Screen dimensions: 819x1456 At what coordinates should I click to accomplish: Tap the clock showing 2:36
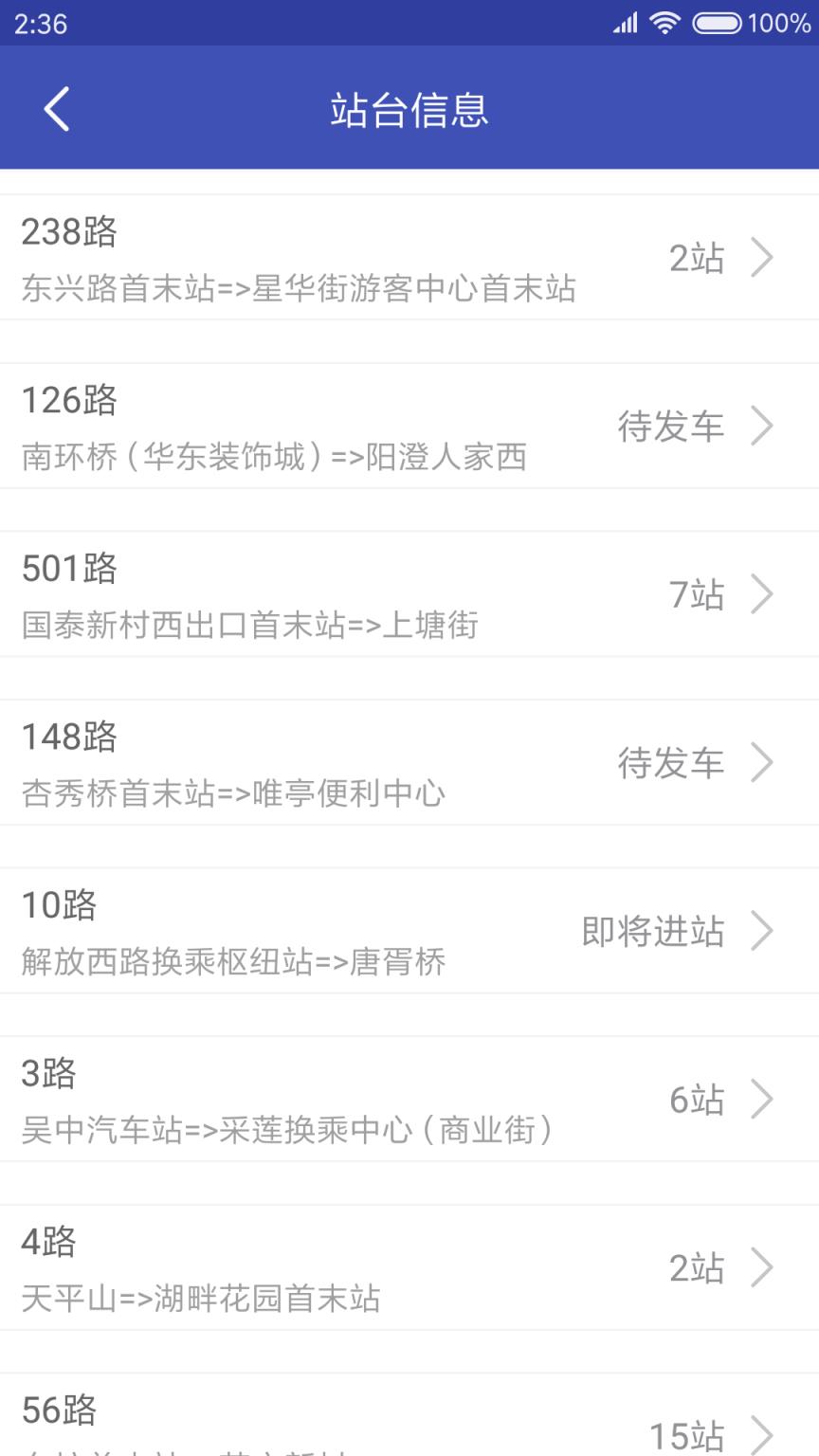(40, 23)
